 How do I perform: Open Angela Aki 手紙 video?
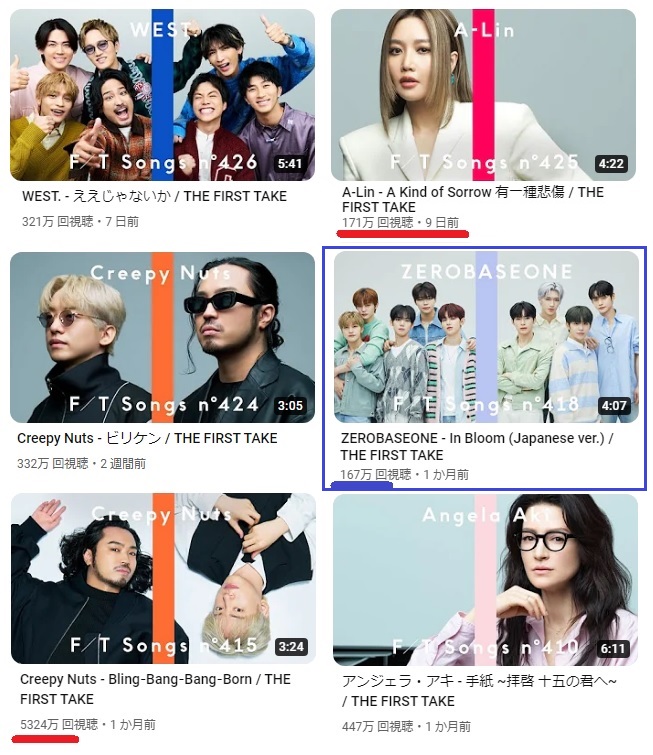485,578
